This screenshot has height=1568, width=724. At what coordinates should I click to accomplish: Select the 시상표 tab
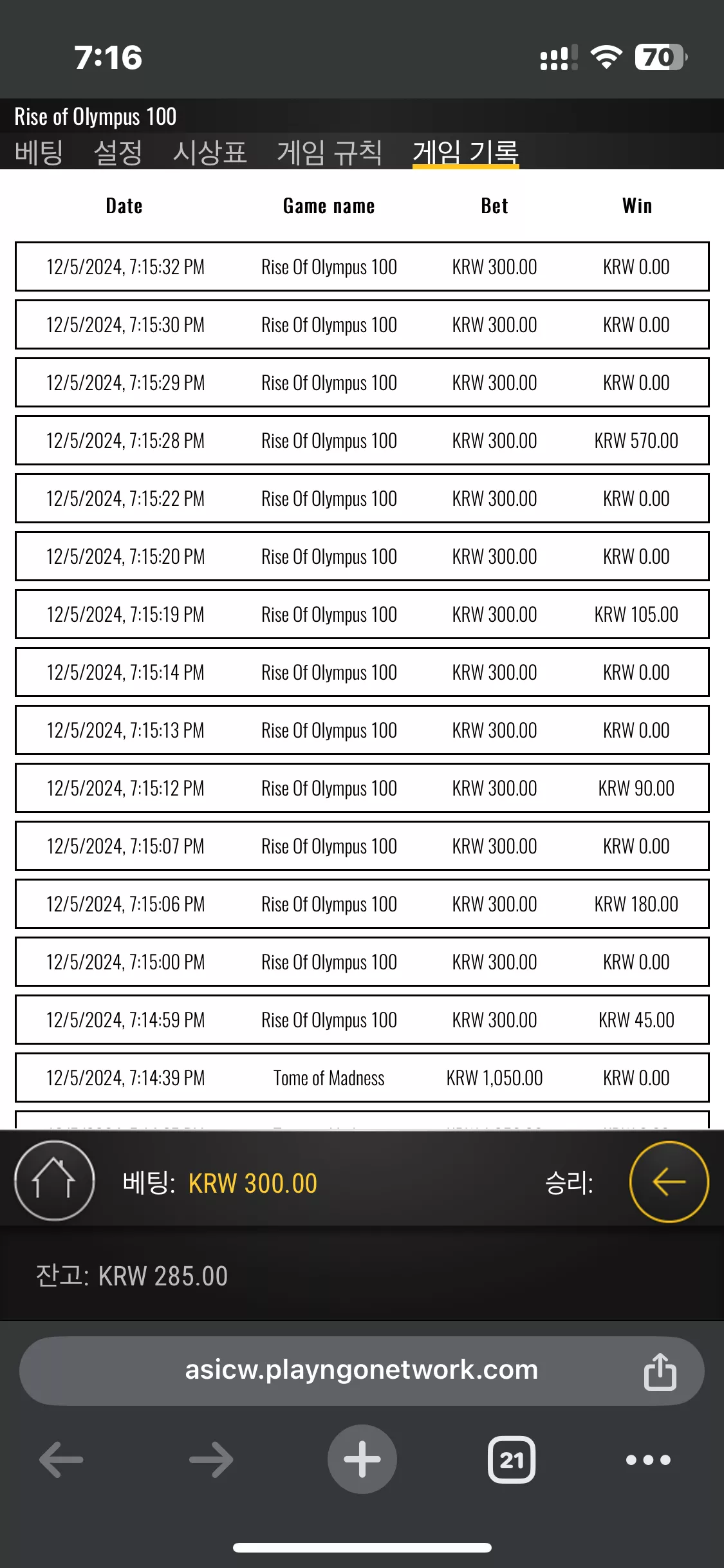(210, 152)
